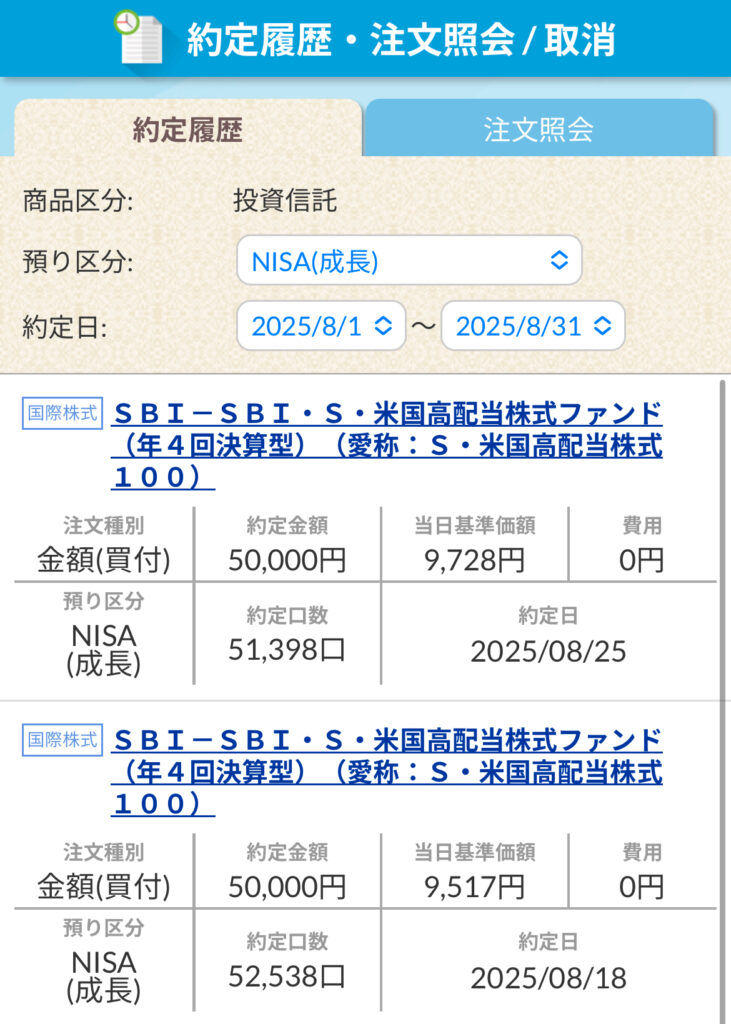Change the start date 2025/8/1
The image size is (731, 1024).
(321, 326)
